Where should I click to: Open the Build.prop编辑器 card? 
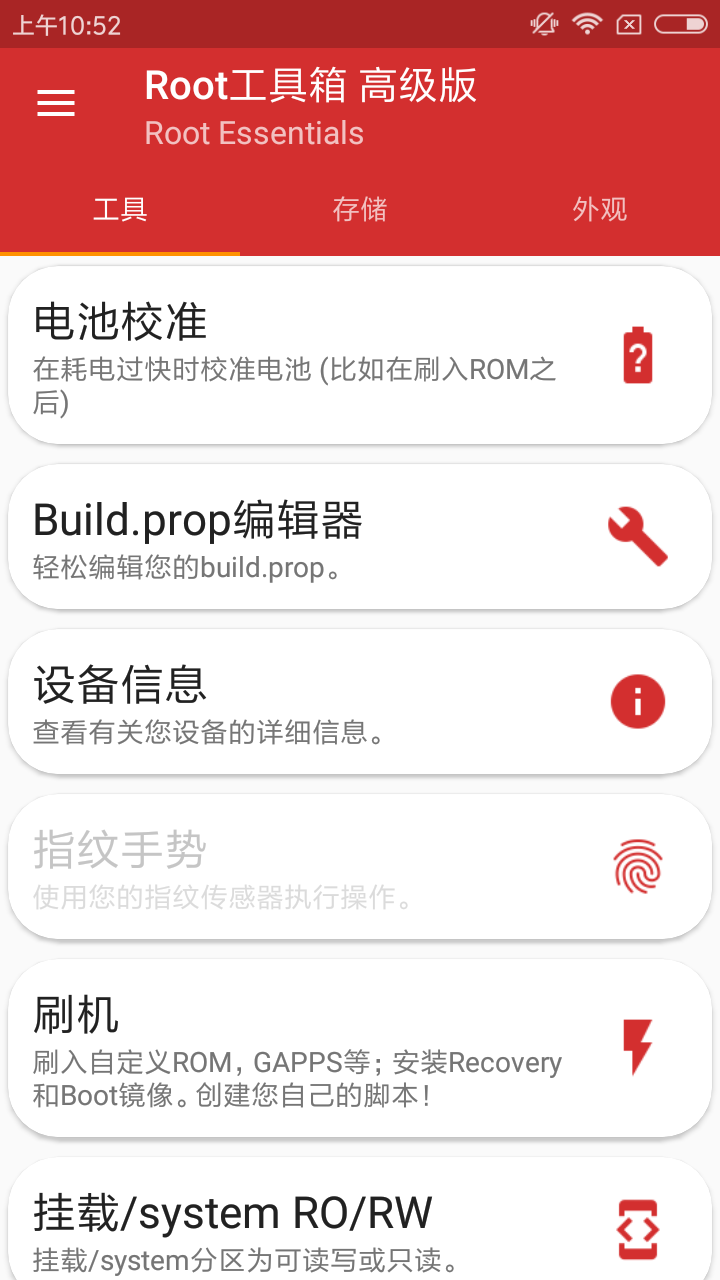coord(360,537)
